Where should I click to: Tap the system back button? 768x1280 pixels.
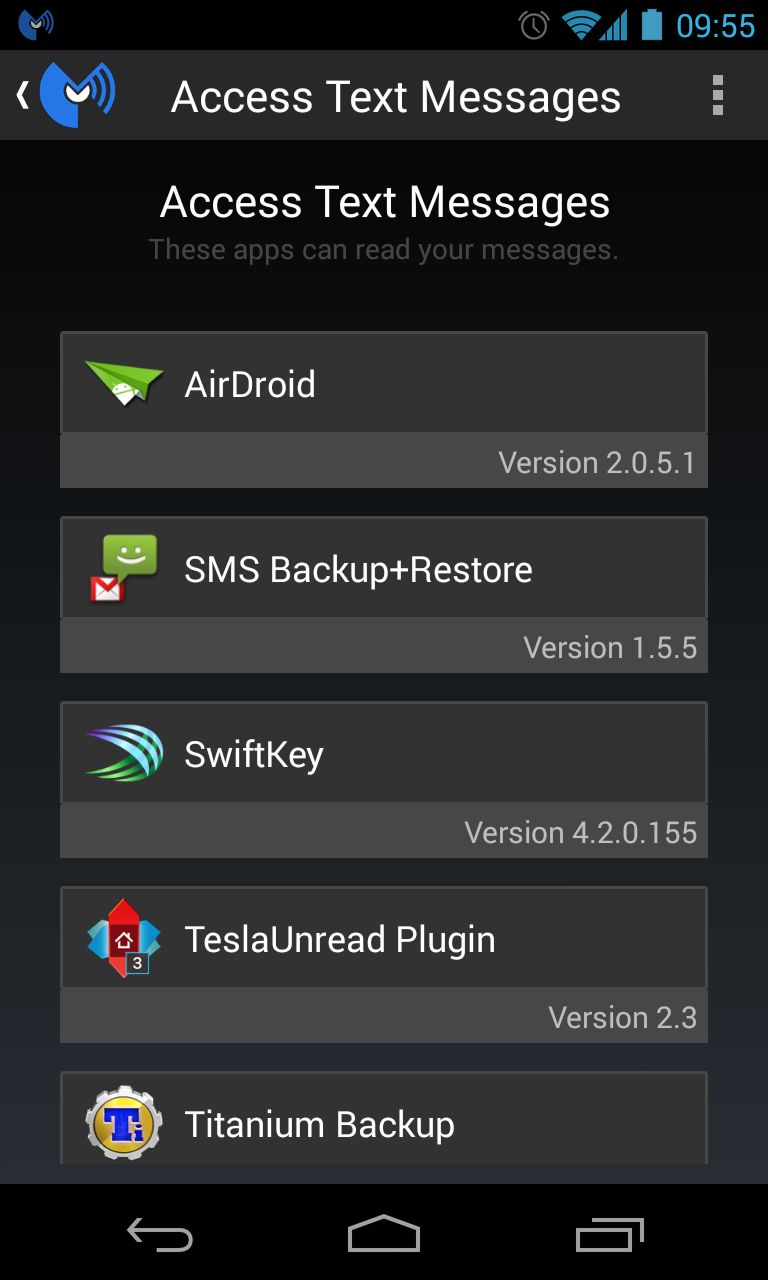pyautogui.click(x=160, y=1234)
